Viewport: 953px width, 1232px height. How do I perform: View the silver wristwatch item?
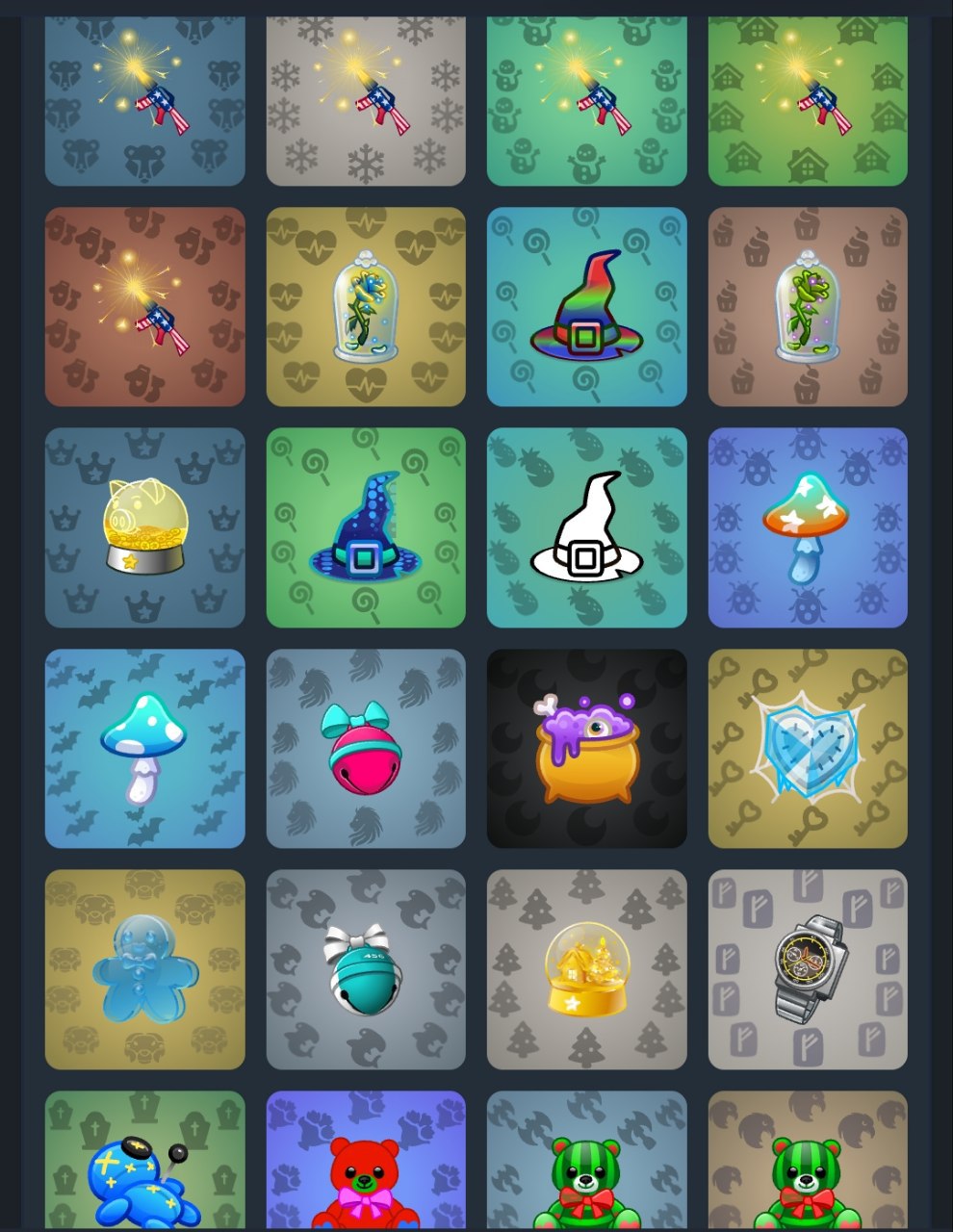click(807, 969)
